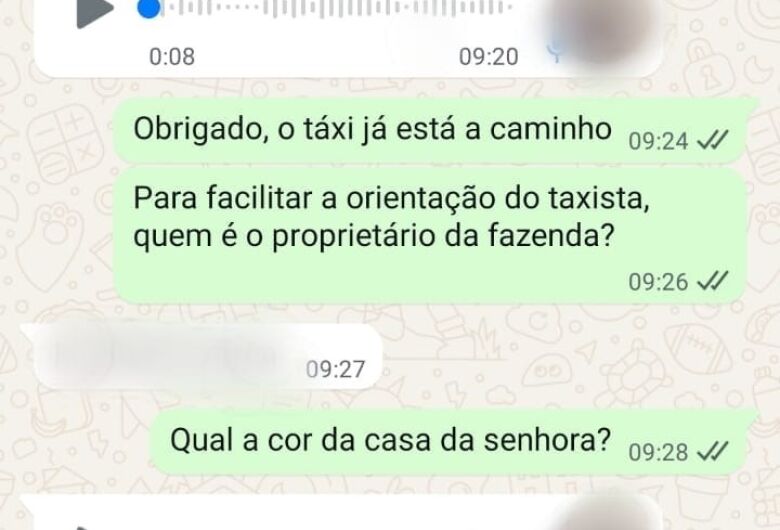Seek within the 0:08 voice message waveform

[330, 11]
